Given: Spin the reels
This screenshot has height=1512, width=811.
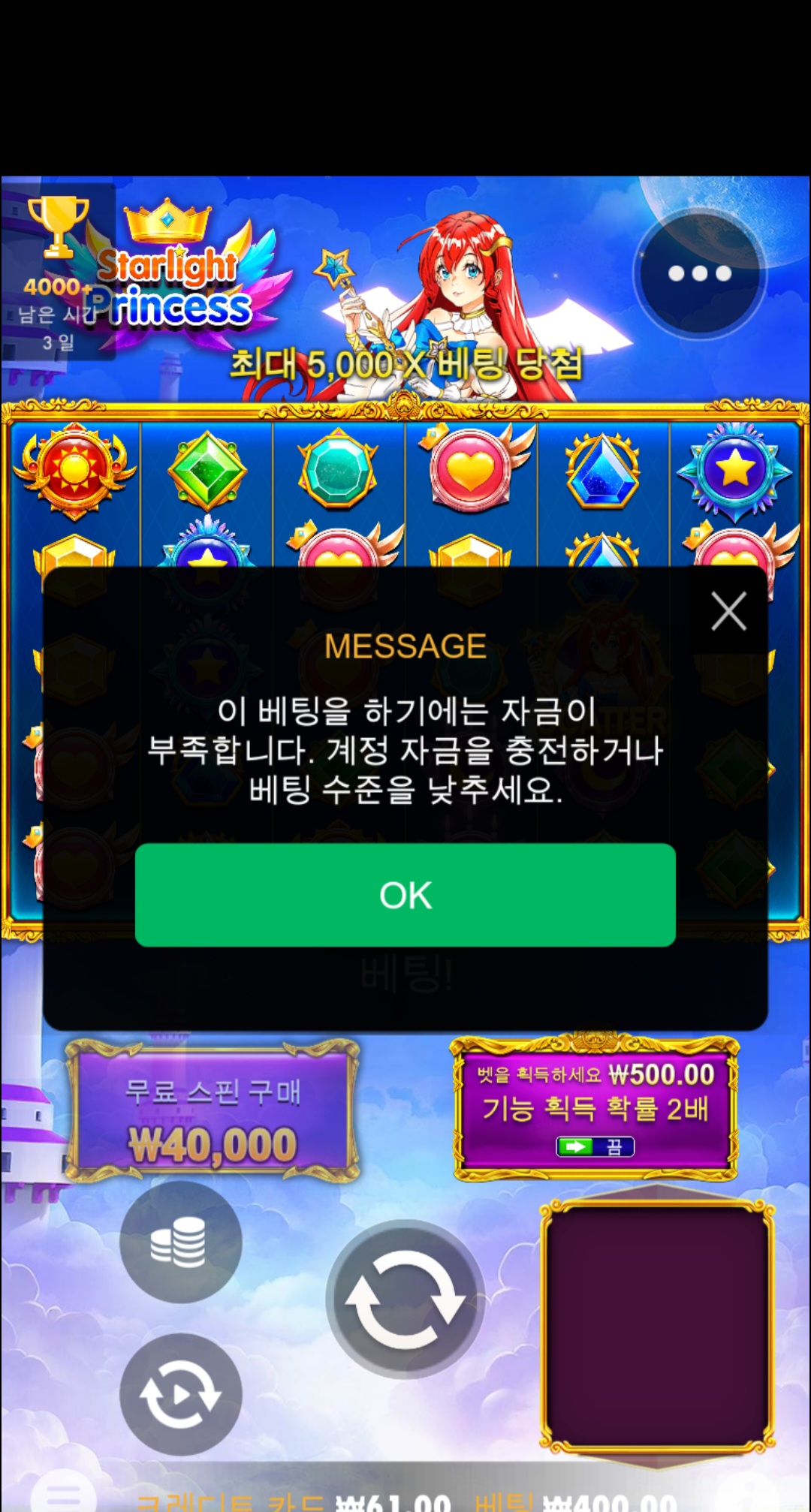Looking at the screenshot, I should (x=405, y=1298).
